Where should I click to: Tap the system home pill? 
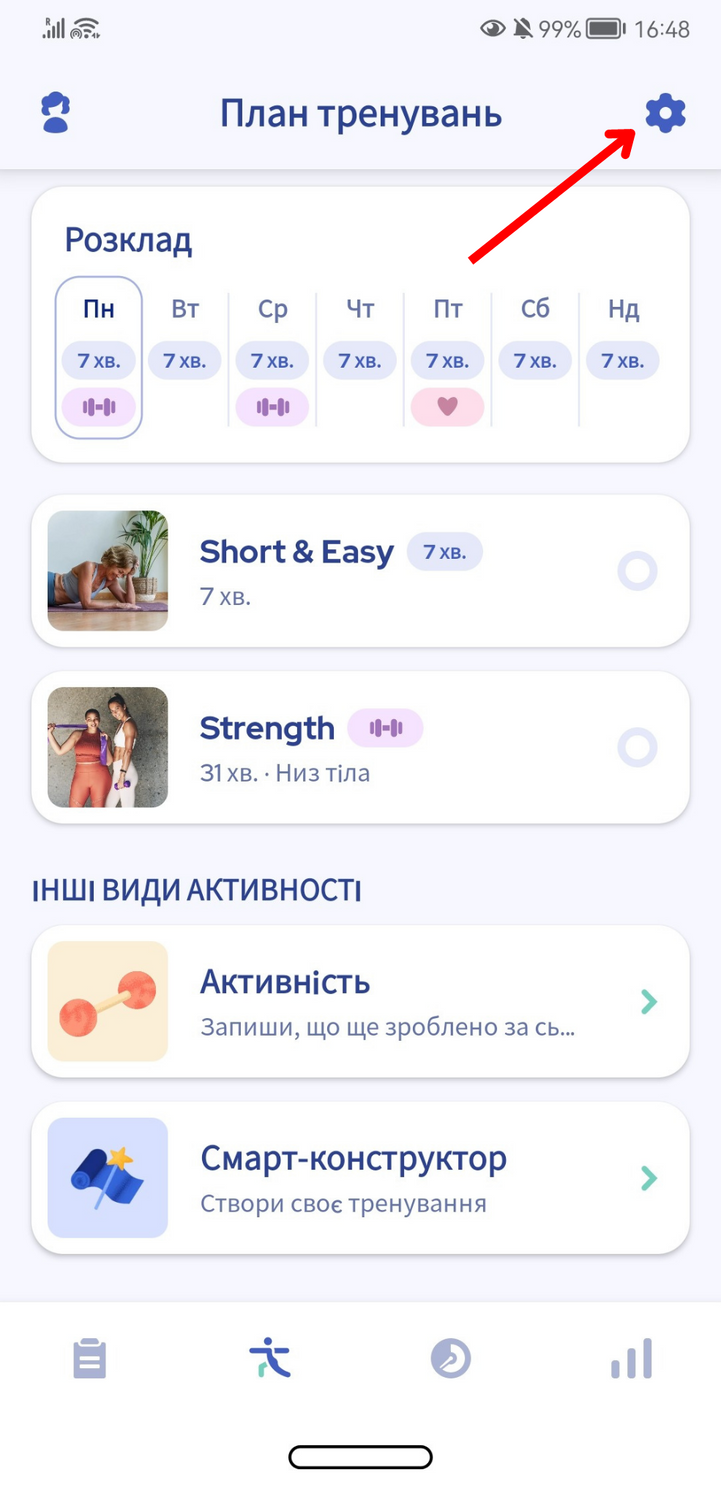[x=360, y=1457]
